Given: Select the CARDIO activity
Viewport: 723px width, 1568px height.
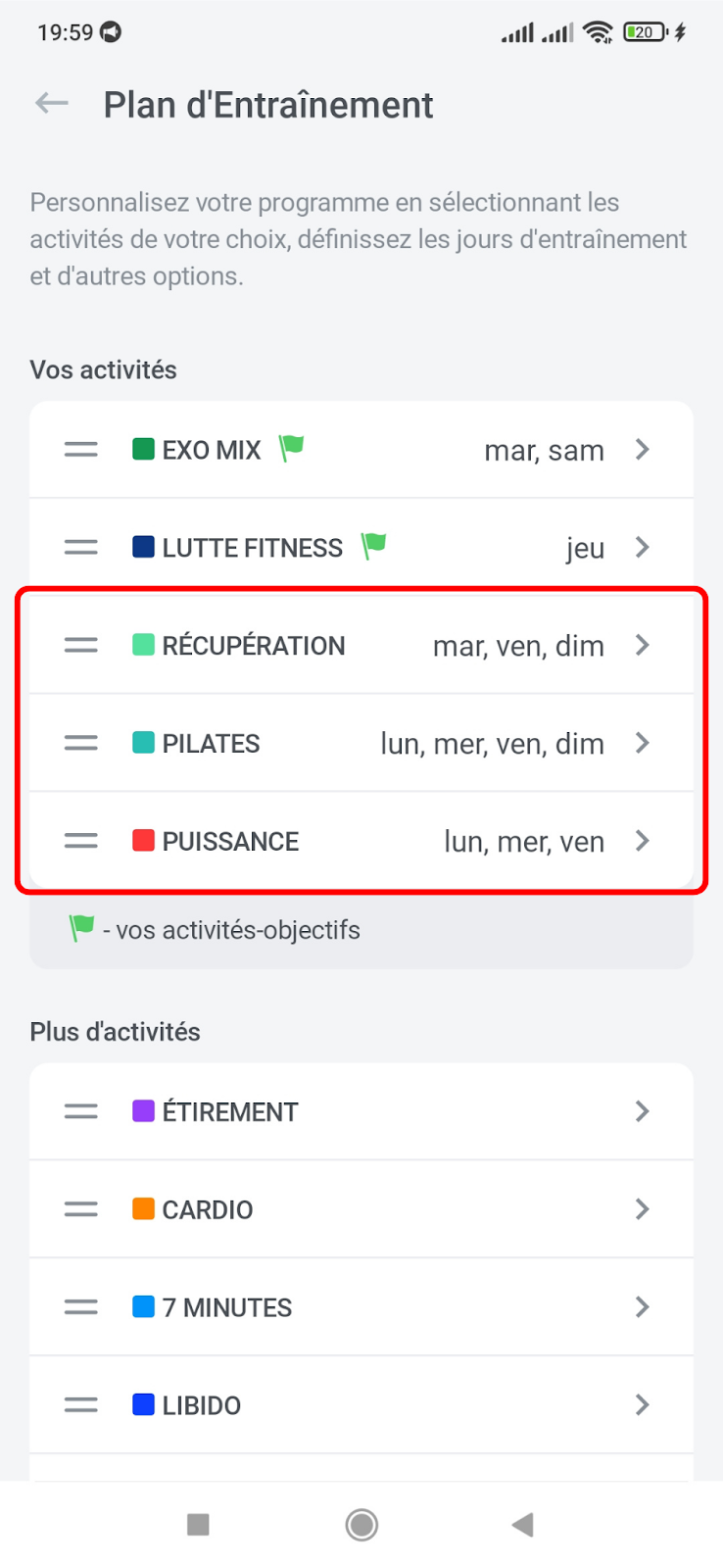Looking at the screenshot, I should click(x=361, y=1209).
